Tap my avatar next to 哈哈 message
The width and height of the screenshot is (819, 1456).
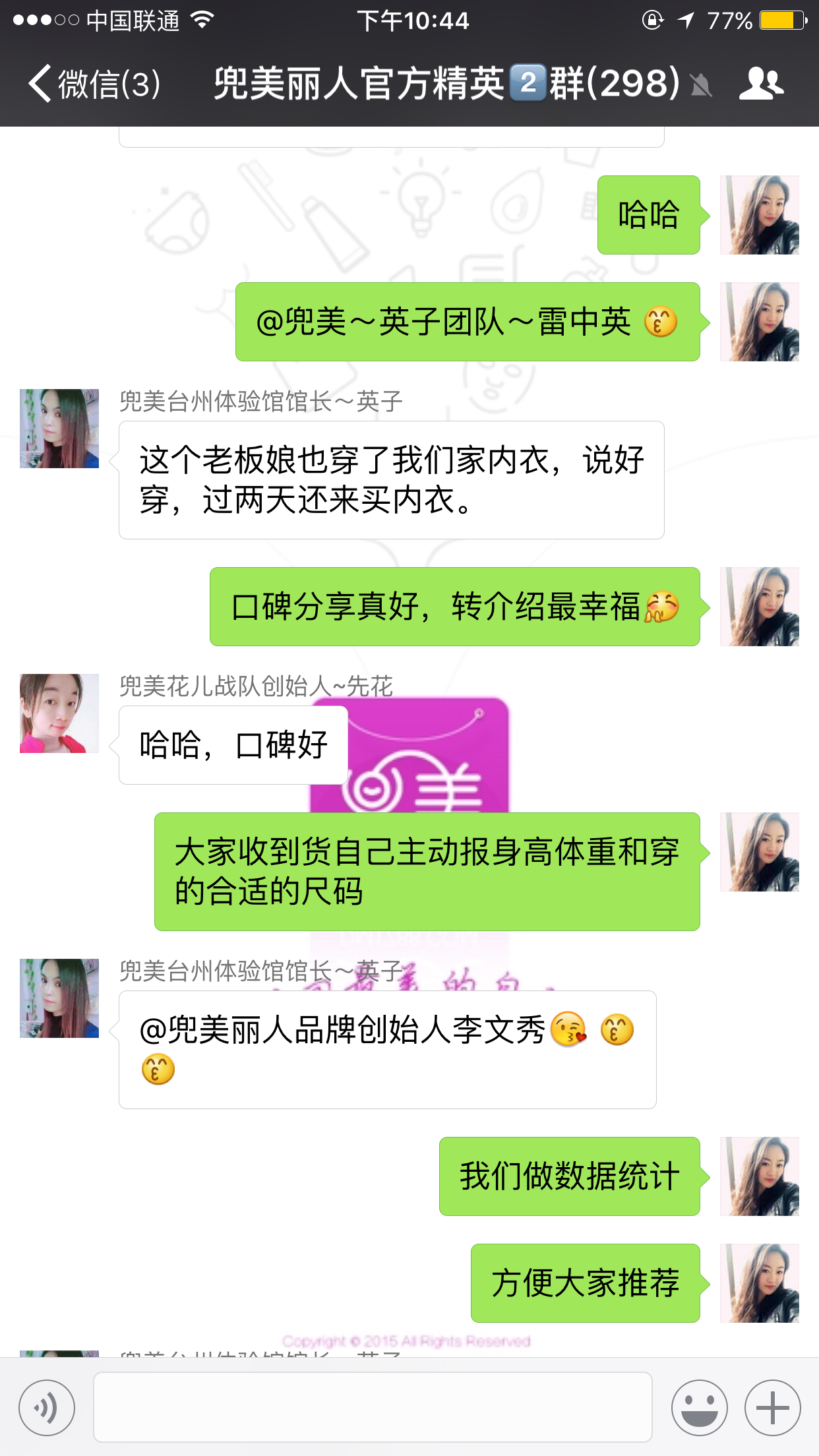click(759, 215)
